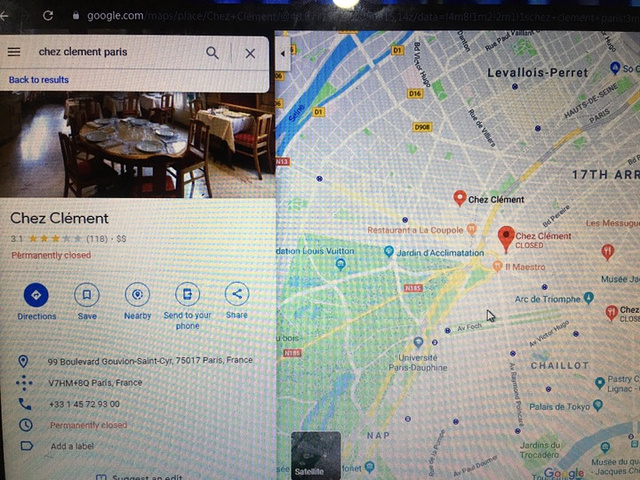The height and width of the screenshot is (480, 640).
Task: Search nearby Chez Clément
Action: click(138, 295)
